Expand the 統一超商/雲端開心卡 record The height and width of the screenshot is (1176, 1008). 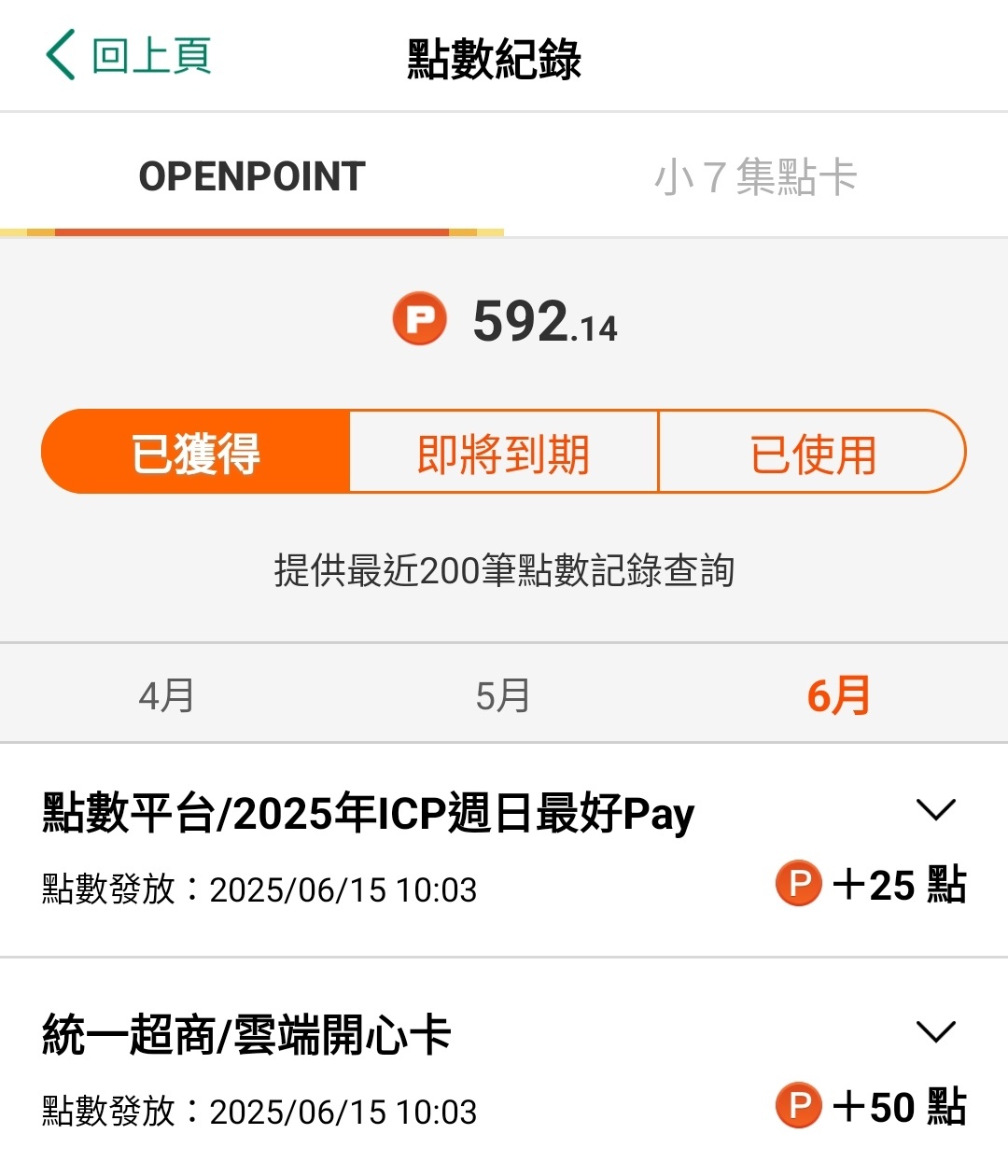coord(935,1031)
